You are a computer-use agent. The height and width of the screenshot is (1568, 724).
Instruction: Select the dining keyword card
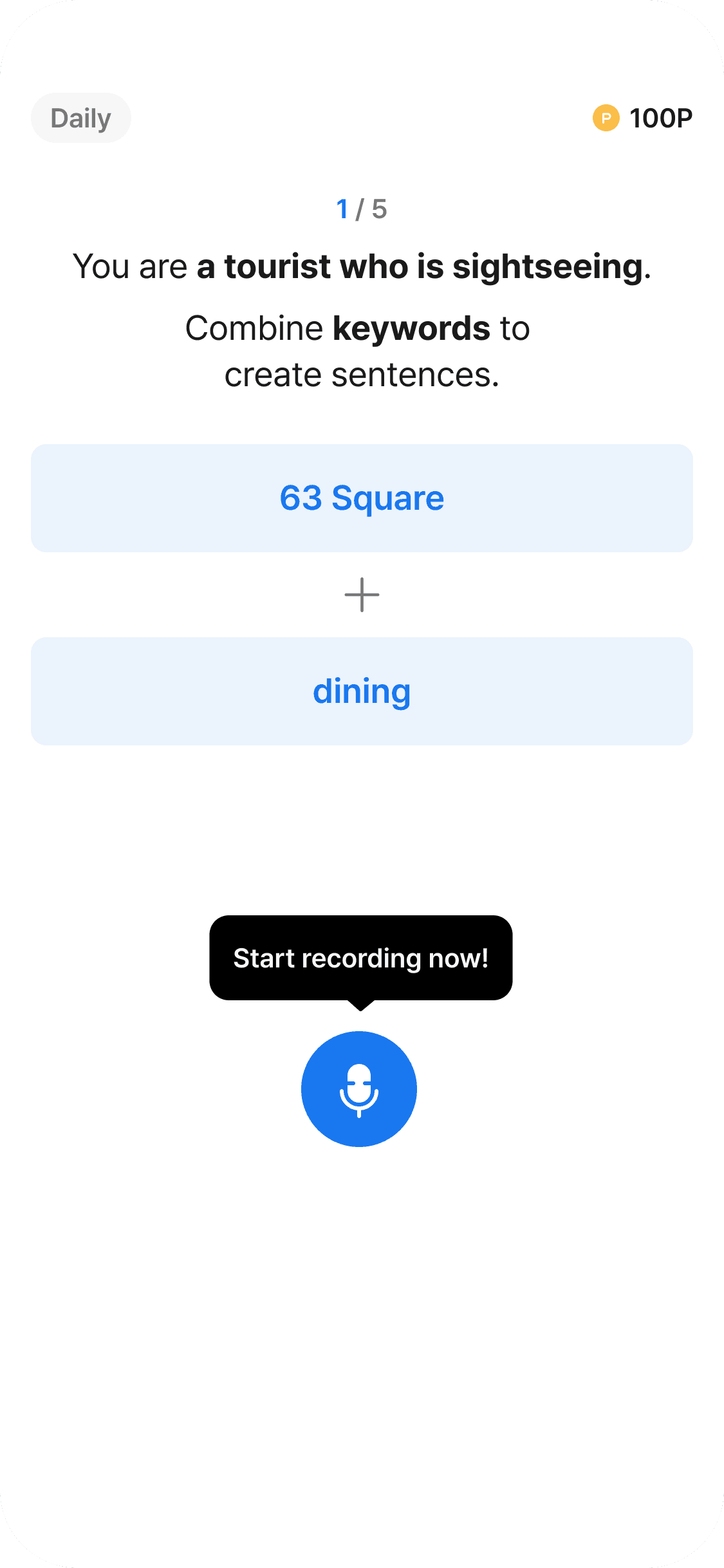point(362,691)
